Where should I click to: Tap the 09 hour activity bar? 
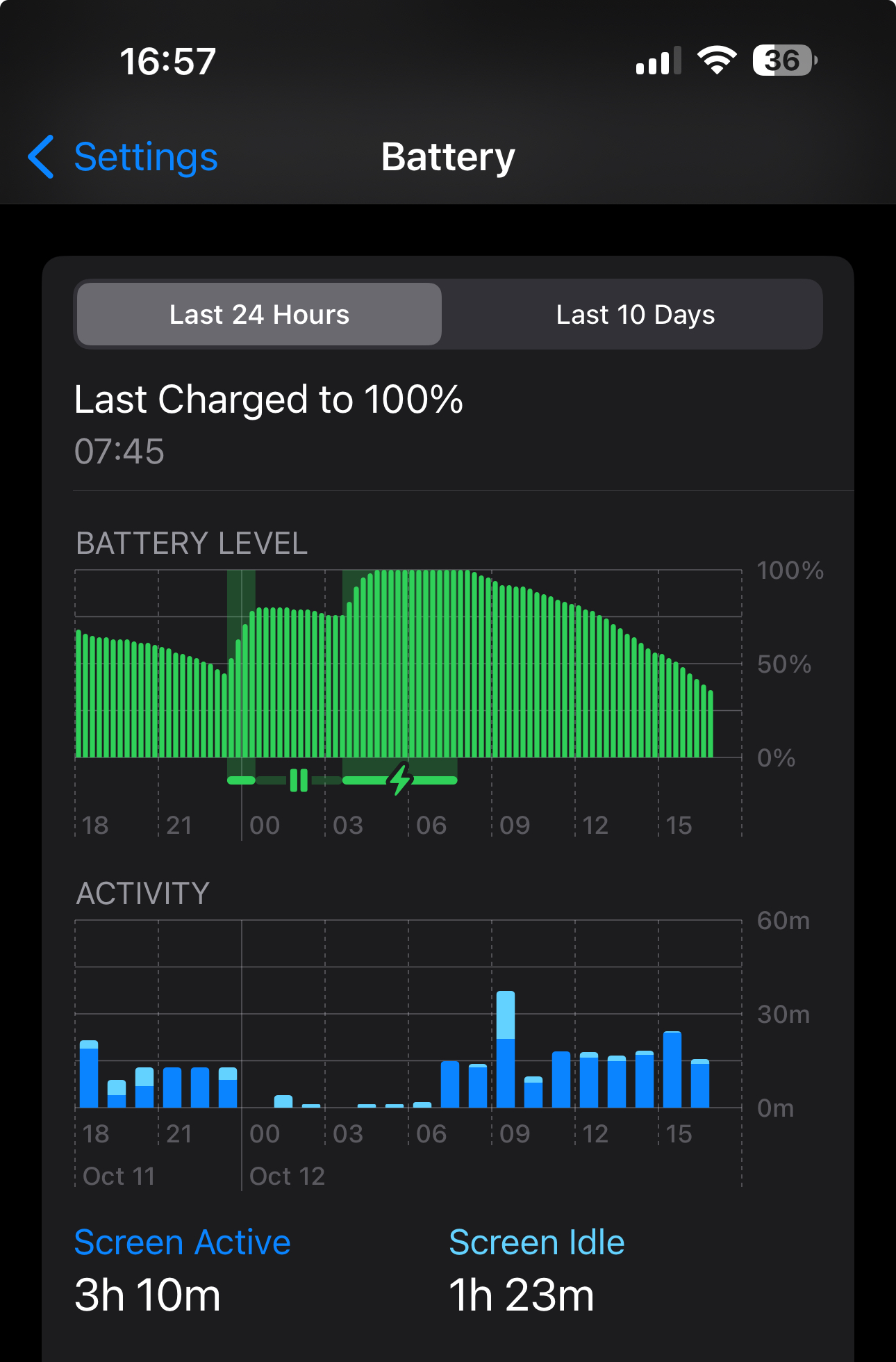[506, 1049]
